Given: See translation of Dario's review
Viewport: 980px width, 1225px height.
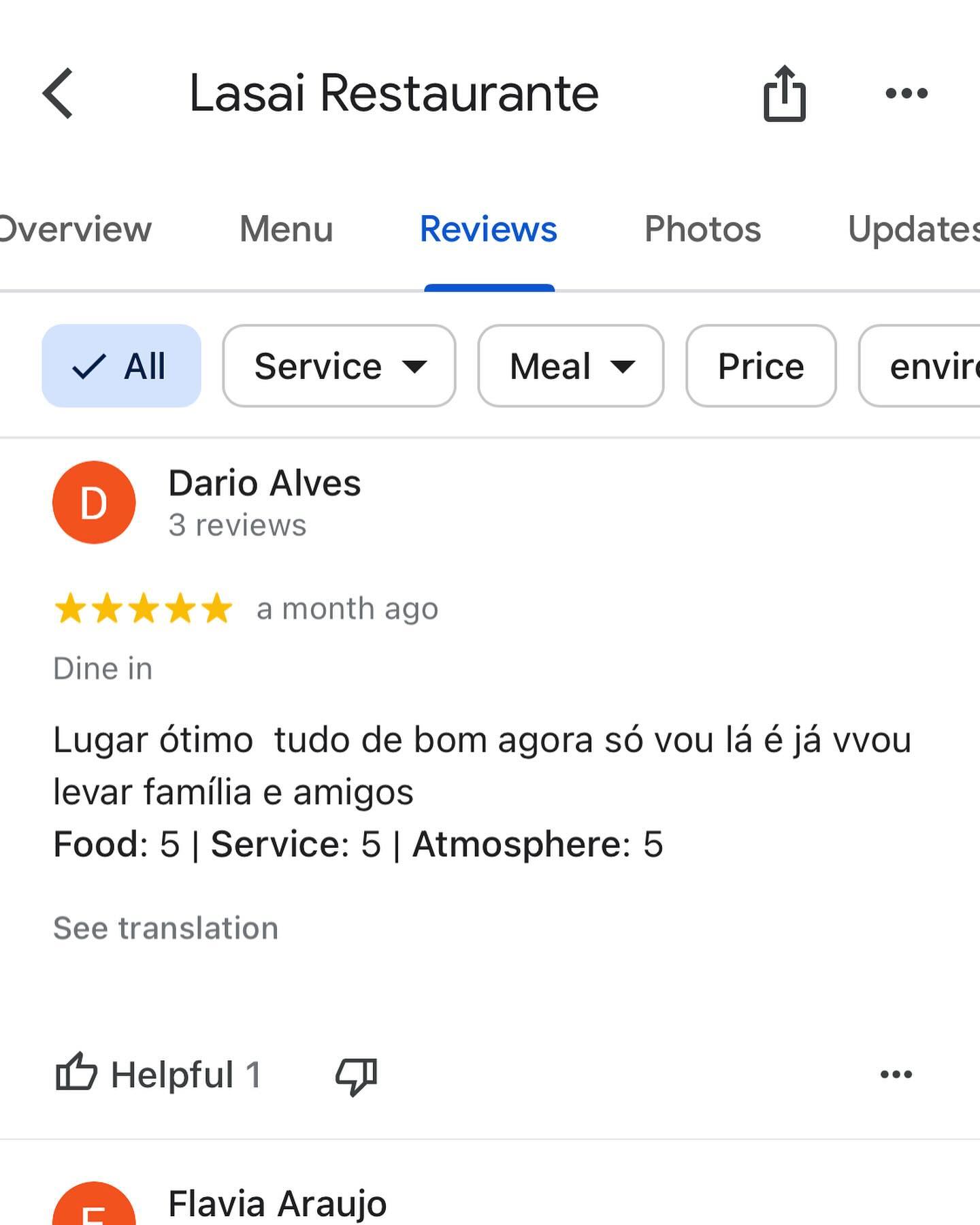Looking at the screenshot, I should coord(165,928).
